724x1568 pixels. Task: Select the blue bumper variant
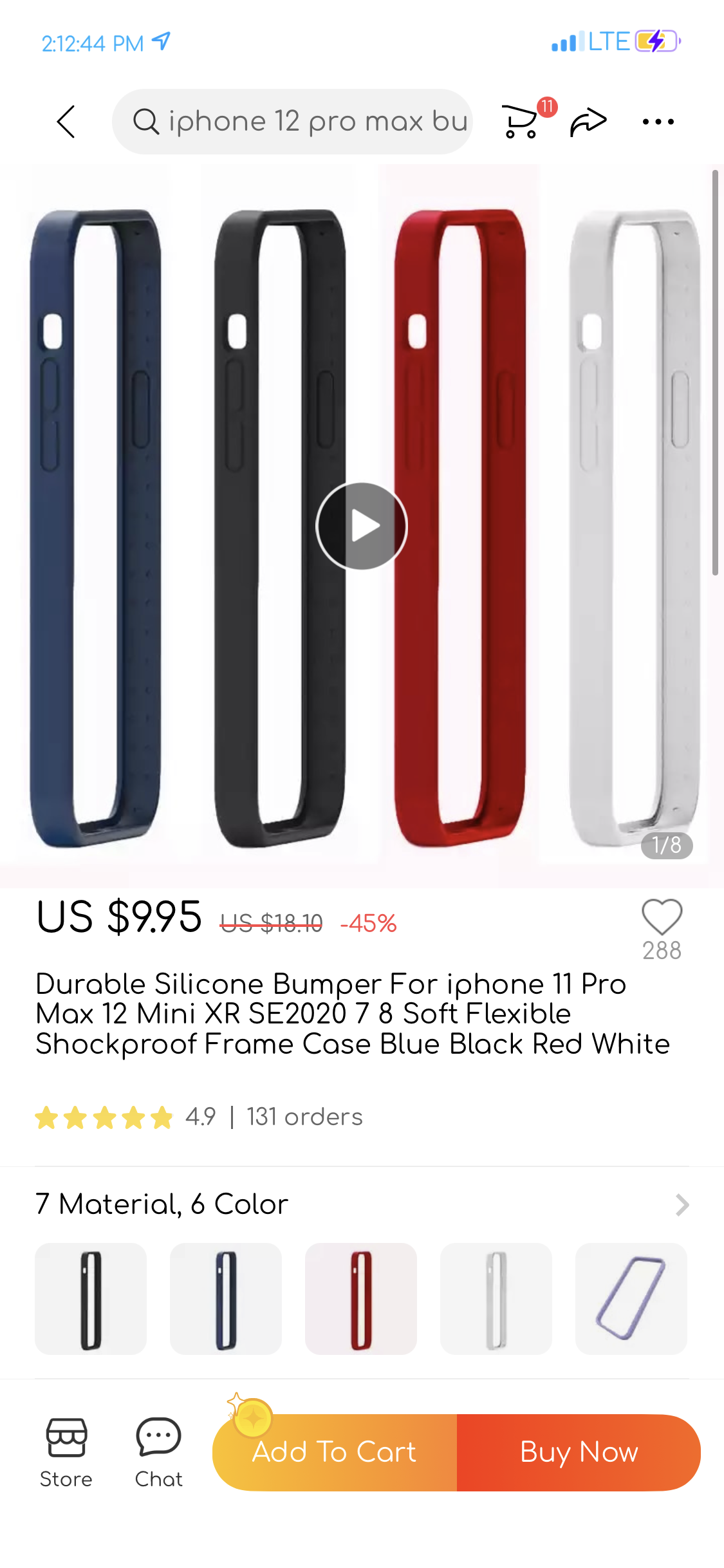[226, 1299]
